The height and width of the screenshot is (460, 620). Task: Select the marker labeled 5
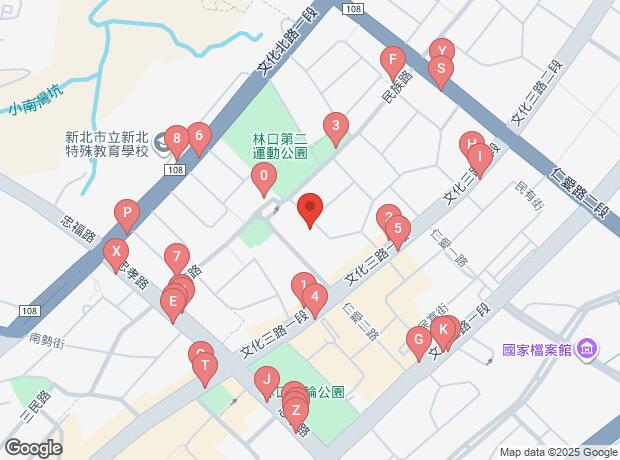click(398, 229)
